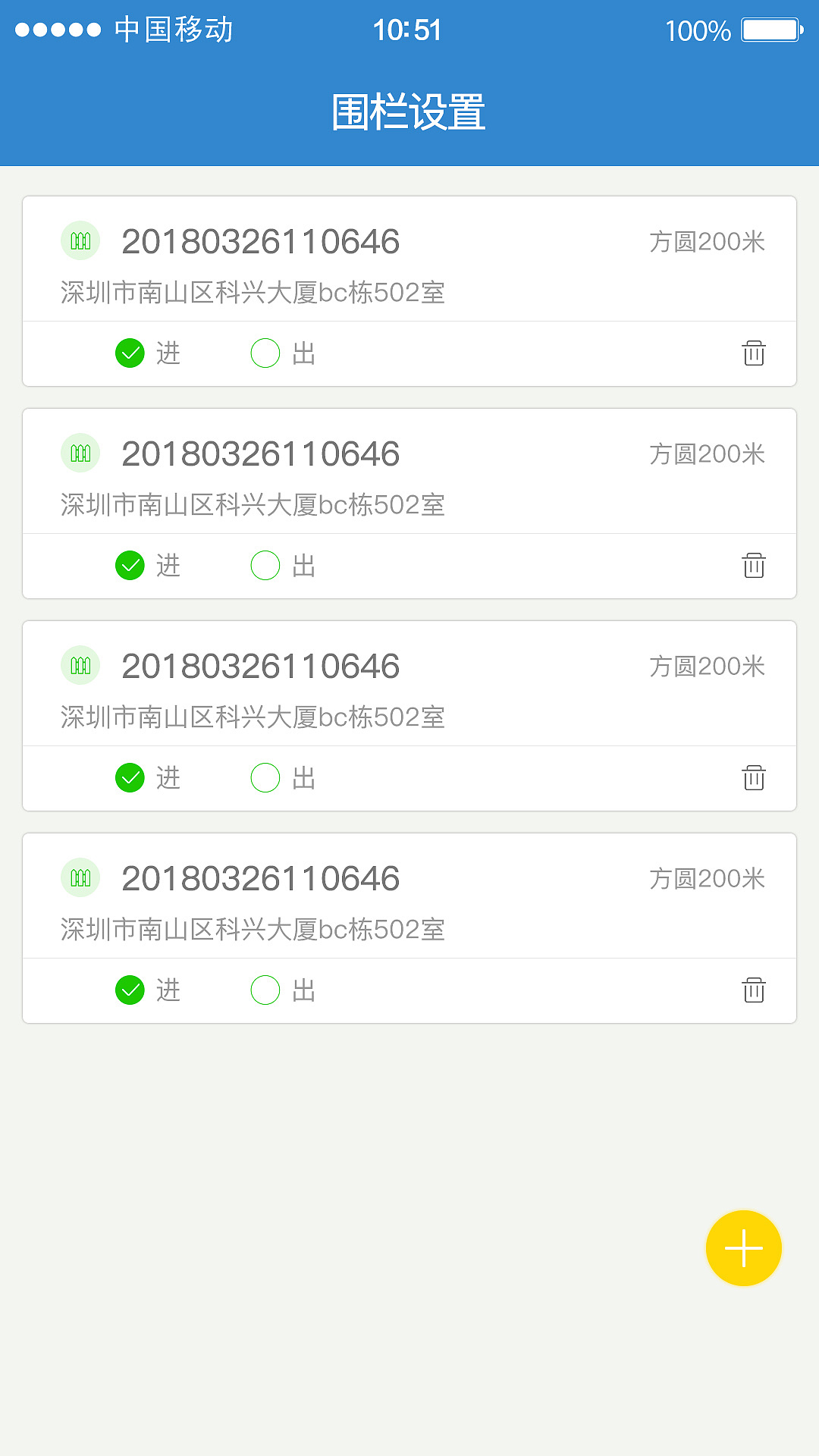Click 方圆200米 on the first card

(706, 240)
